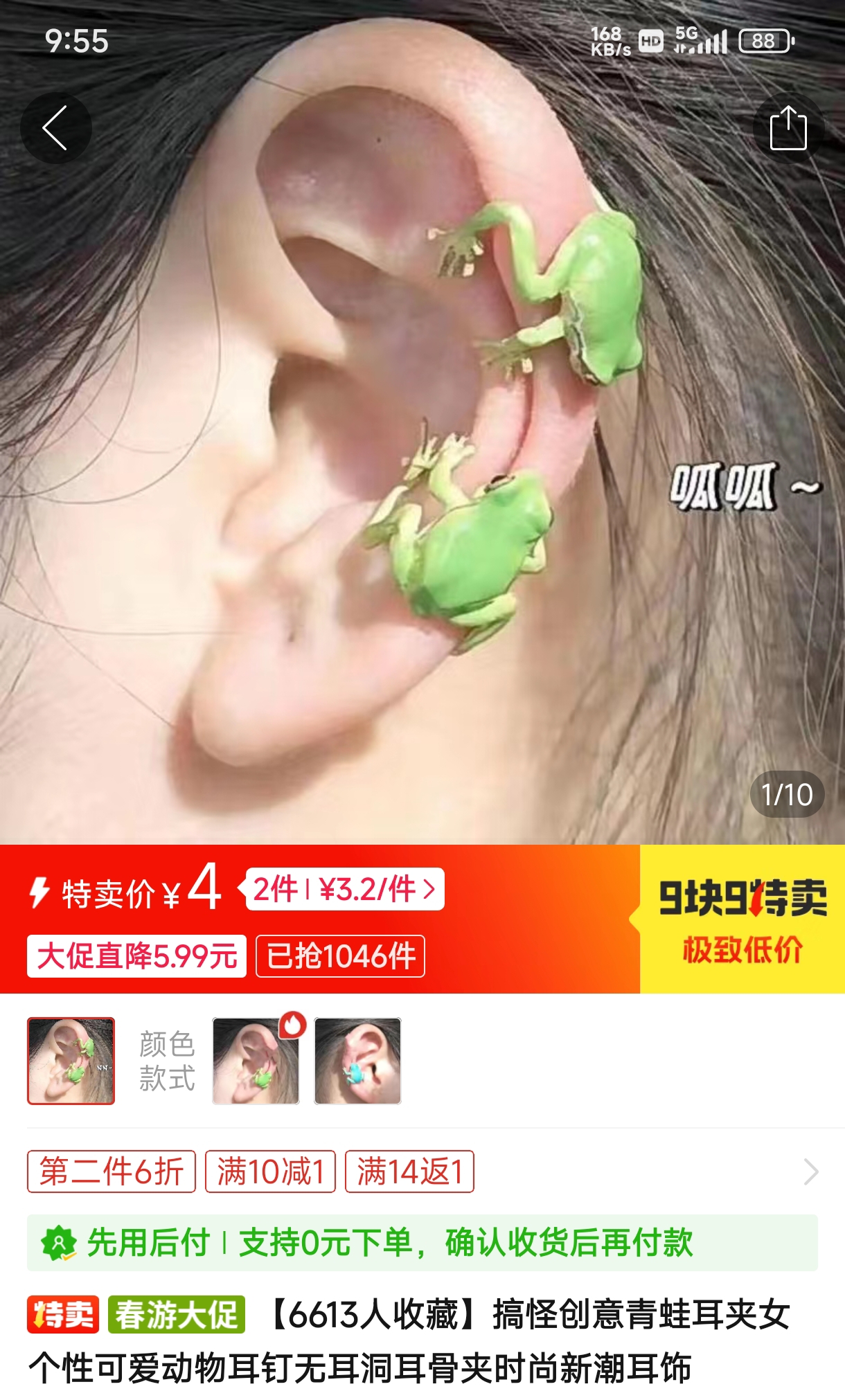The height and width of the screenshot is (1400, 845).
Task: Share this frog ear clip product
Action: pos(788,128)
